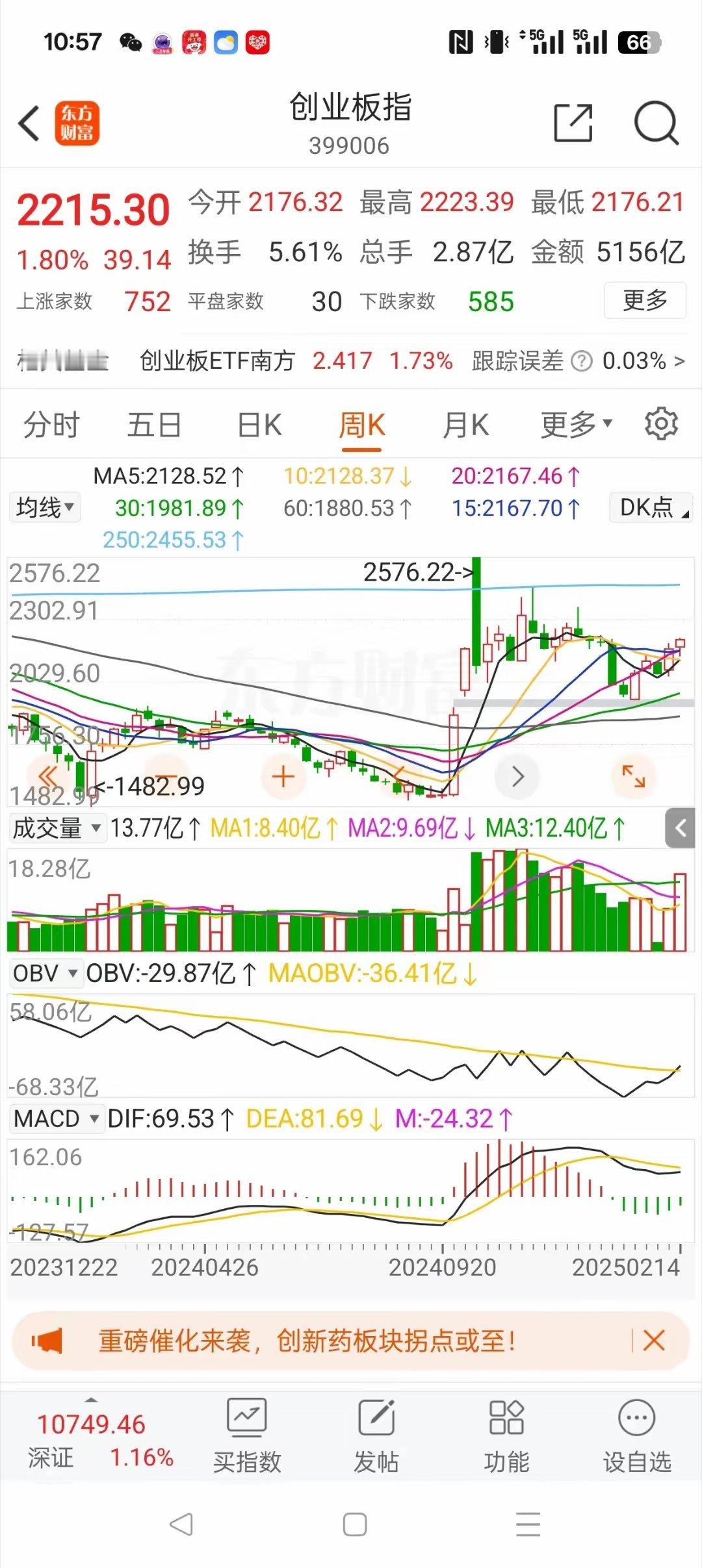Expand the chart to fullscreen
The height and width of the screenshot is (1568, 702).
pyautogui.click(x=634, y=777)
